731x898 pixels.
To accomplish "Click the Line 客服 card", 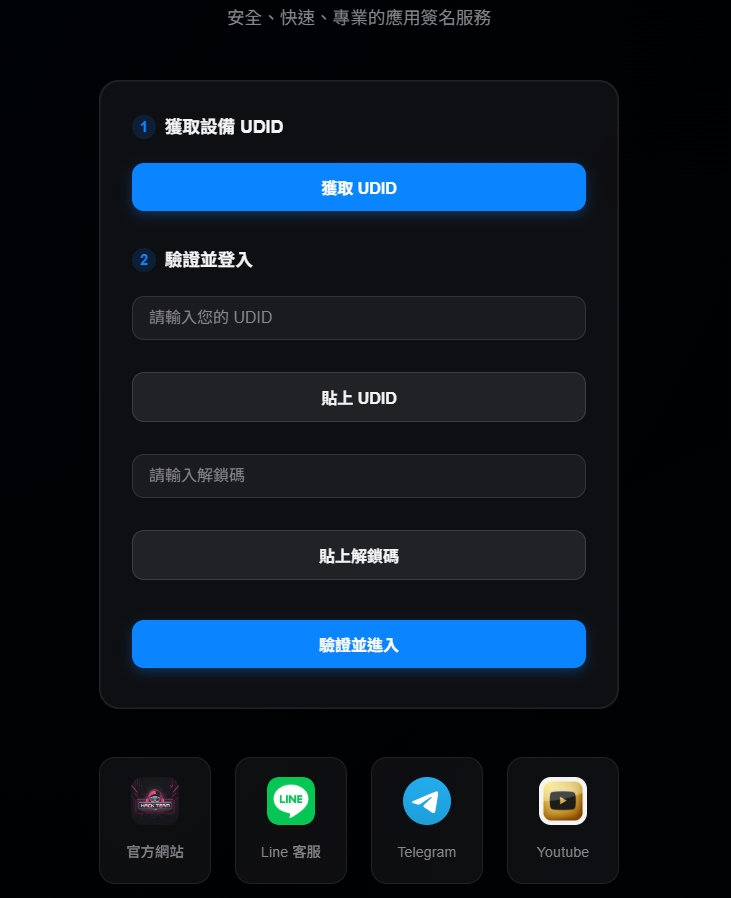I will [x=290, y=820].
